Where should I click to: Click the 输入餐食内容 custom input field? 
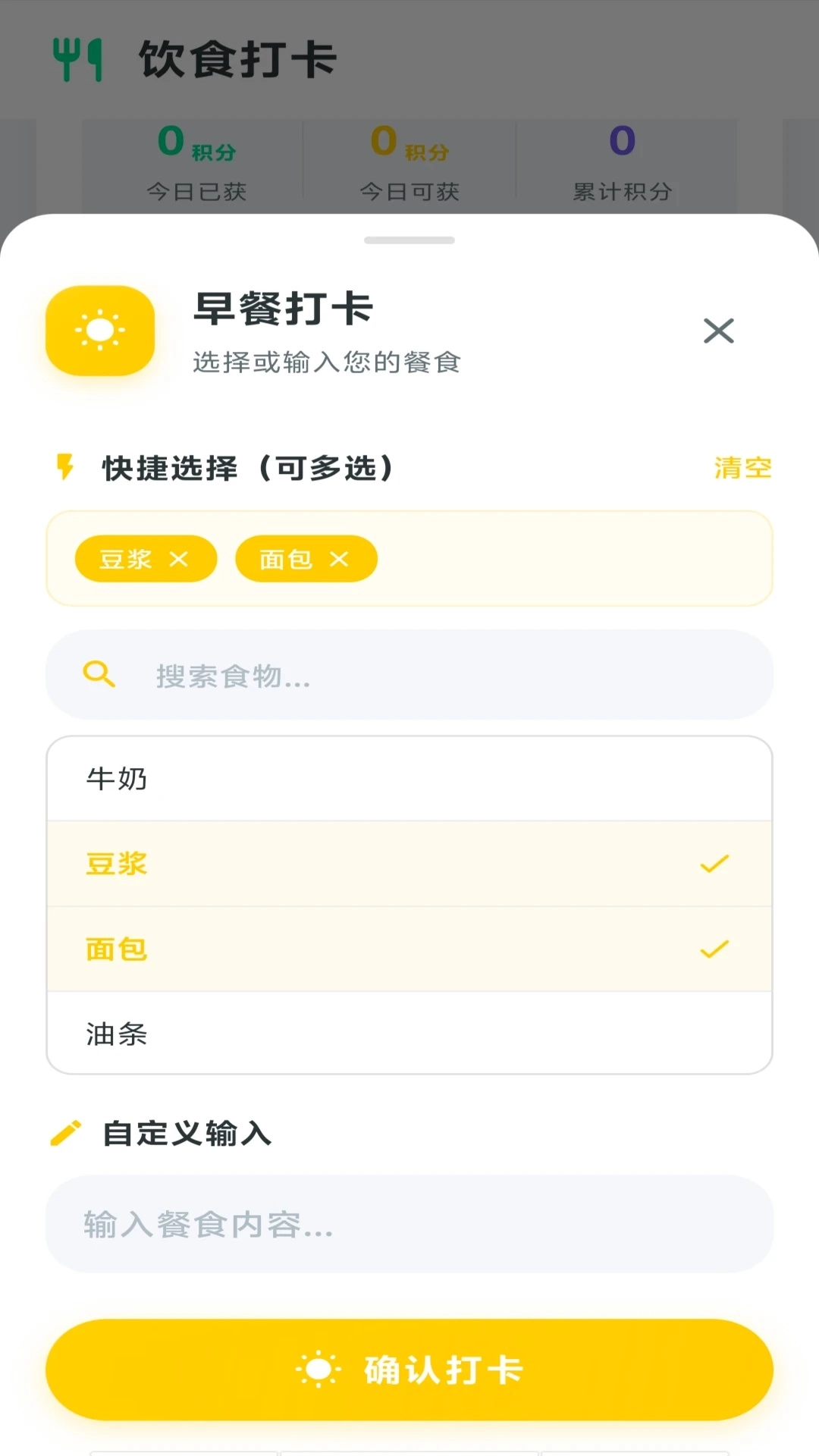(409, 1224)
